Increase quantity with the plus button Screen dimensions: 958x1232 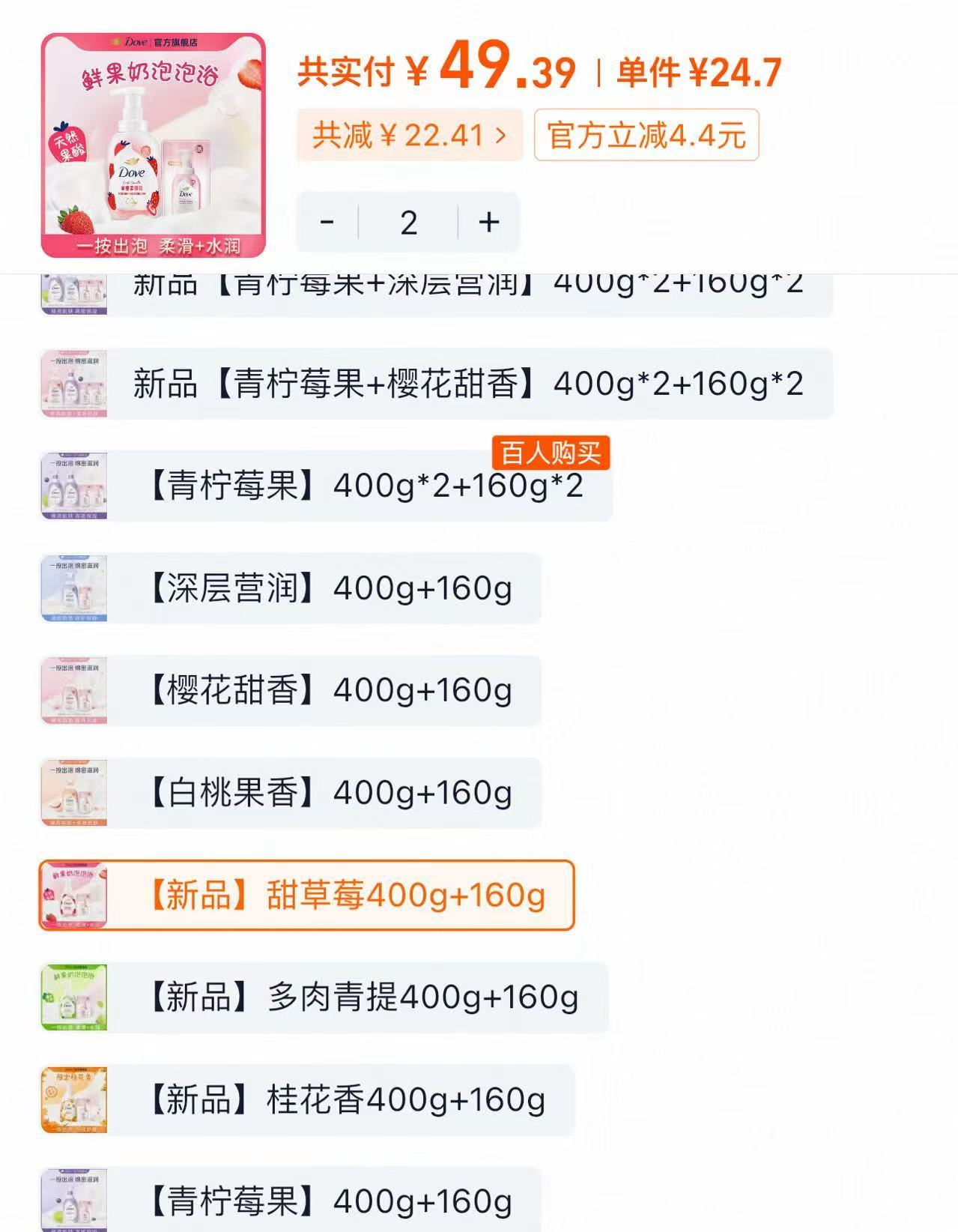tap(488, 221)
